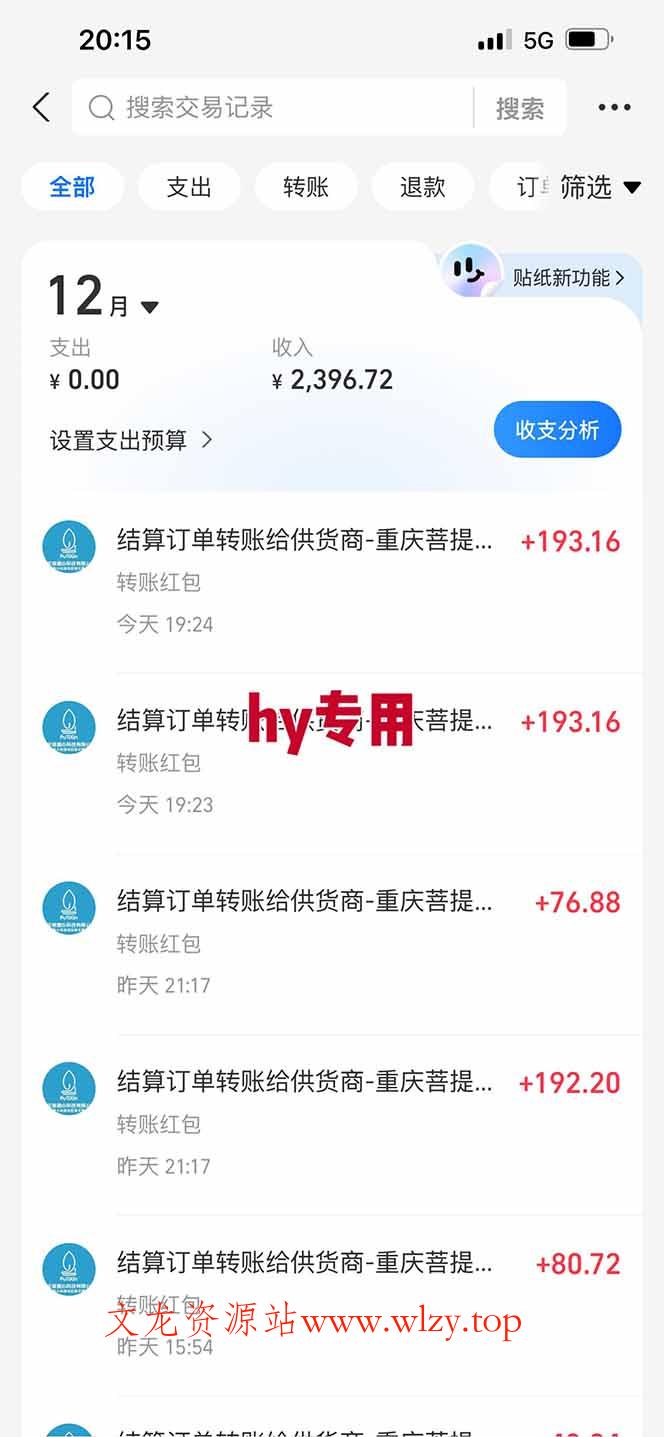
Task: Tap the 搜索 button
Action: coord(519,108)
